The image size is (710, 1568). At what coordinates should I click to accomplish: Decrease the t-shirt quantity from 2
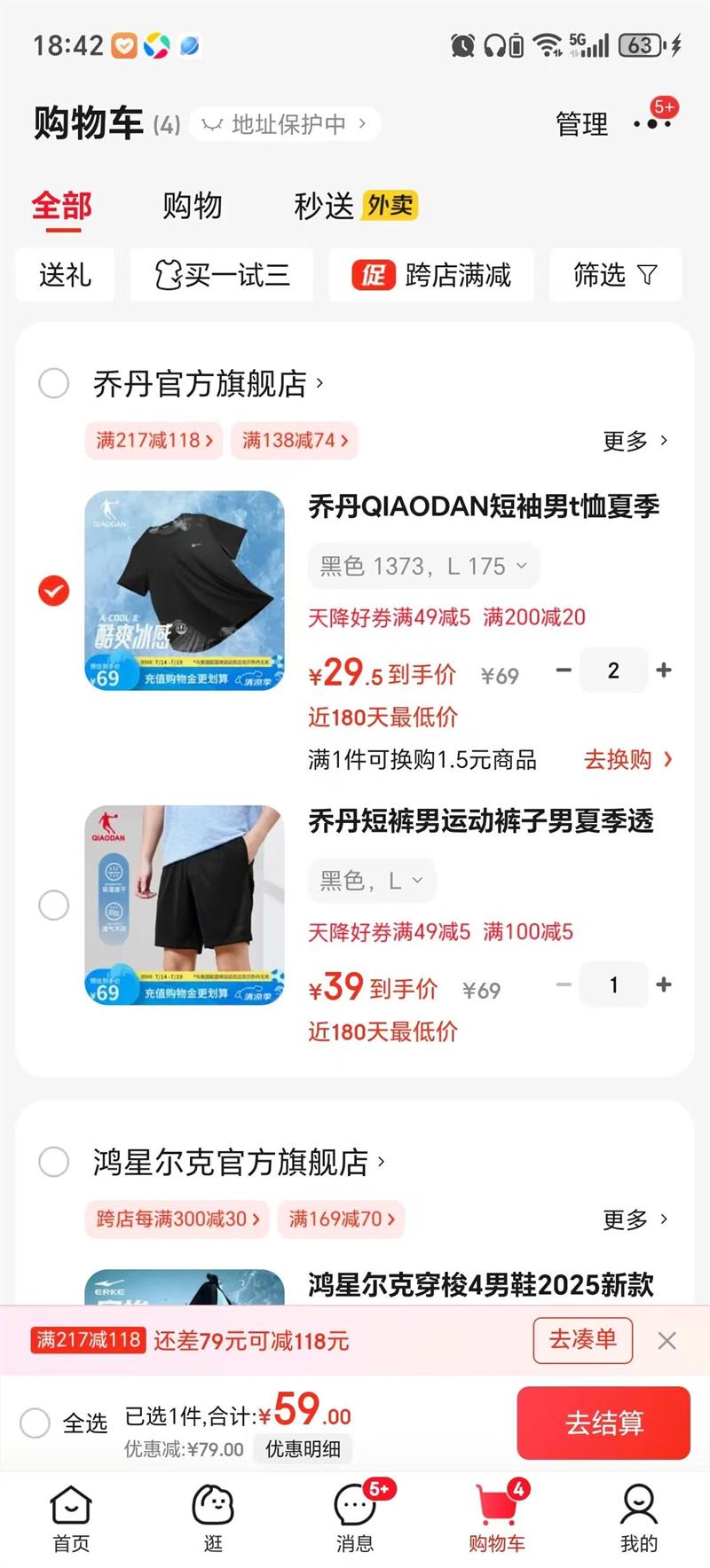564,670
